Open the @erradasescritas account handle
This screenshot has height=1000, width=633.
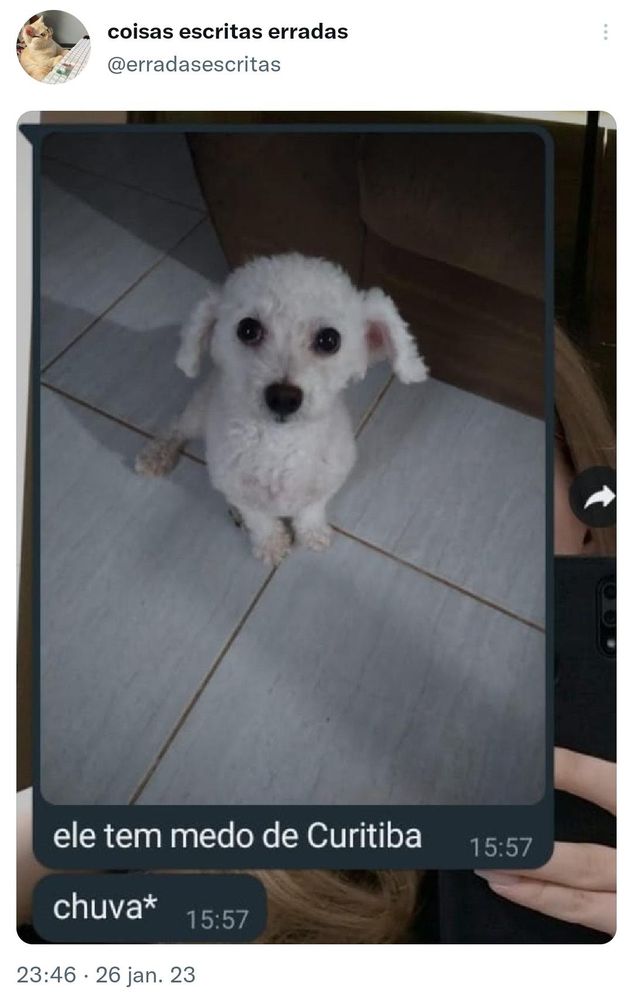pos(194,64)
